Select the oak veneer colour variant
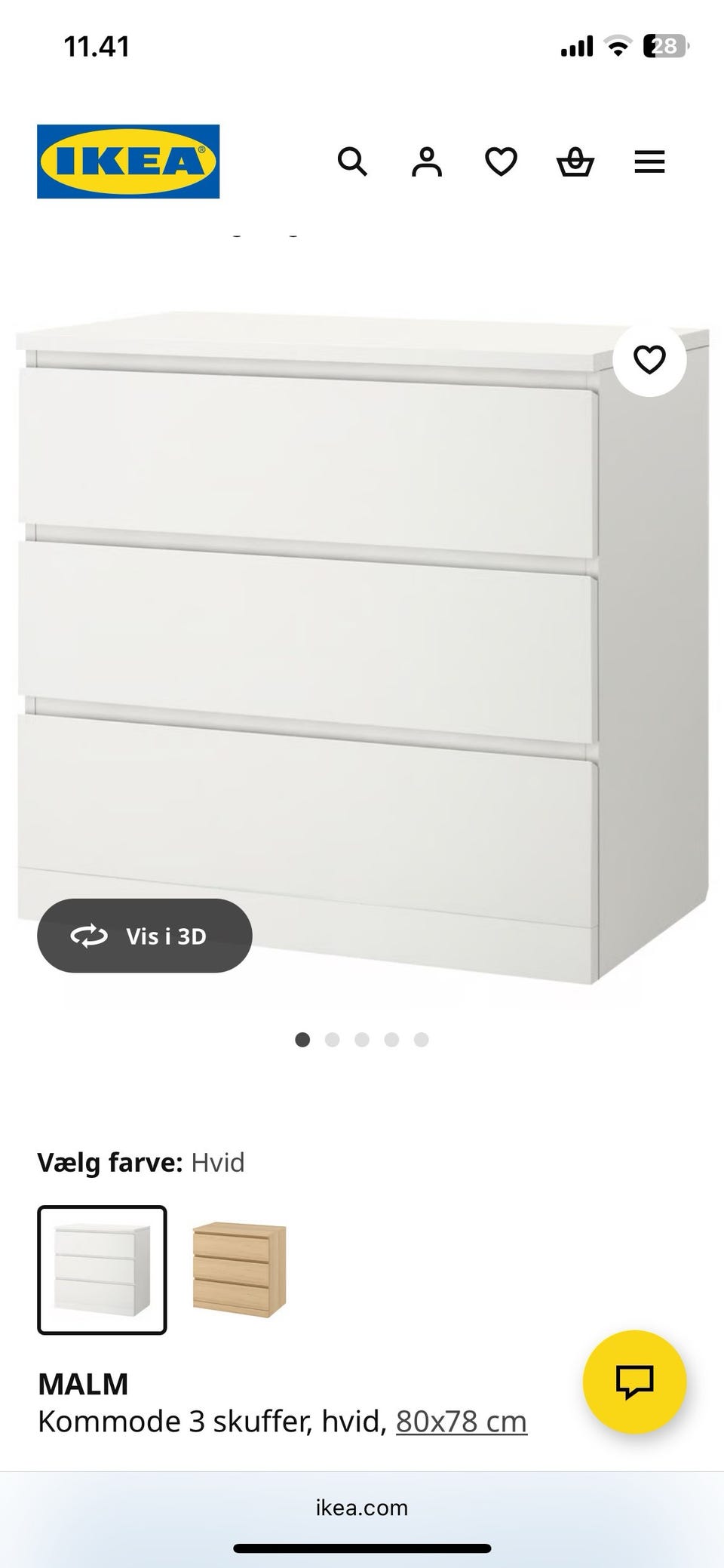The height and width of the screenshot is (1568, 724). click(x=240, y=1270)
